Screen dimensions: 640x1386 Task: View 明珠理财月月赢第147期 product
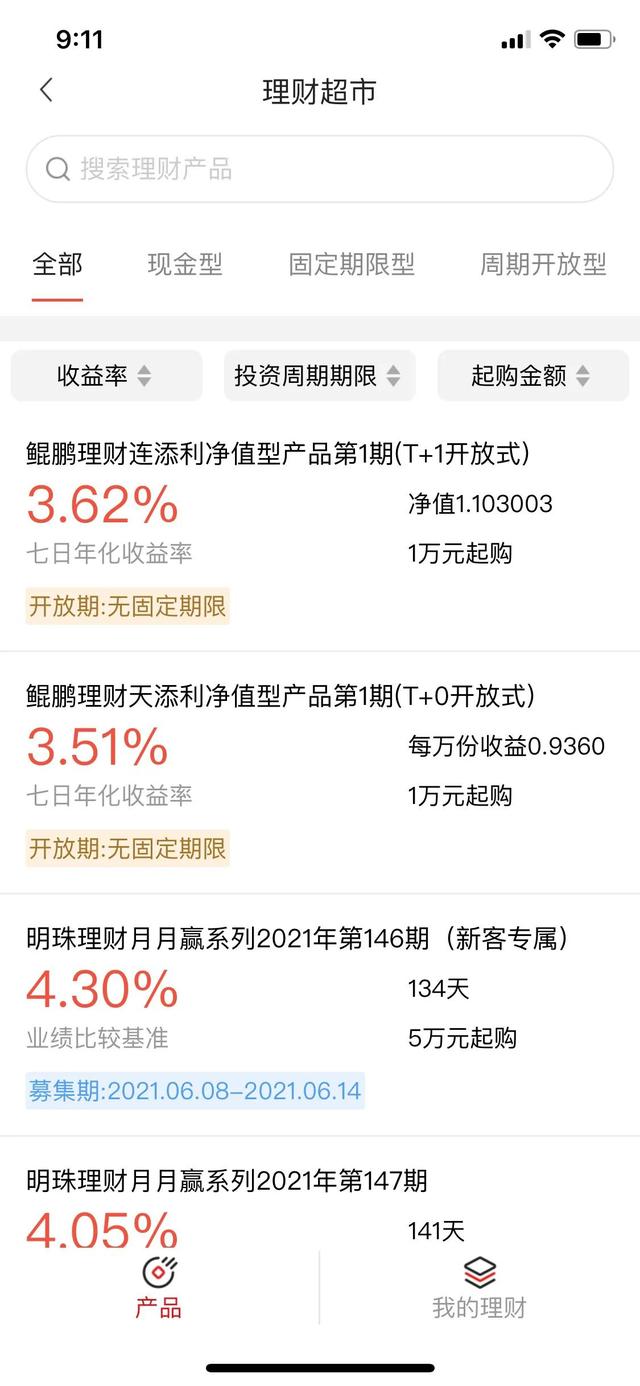click(227, 1181)
